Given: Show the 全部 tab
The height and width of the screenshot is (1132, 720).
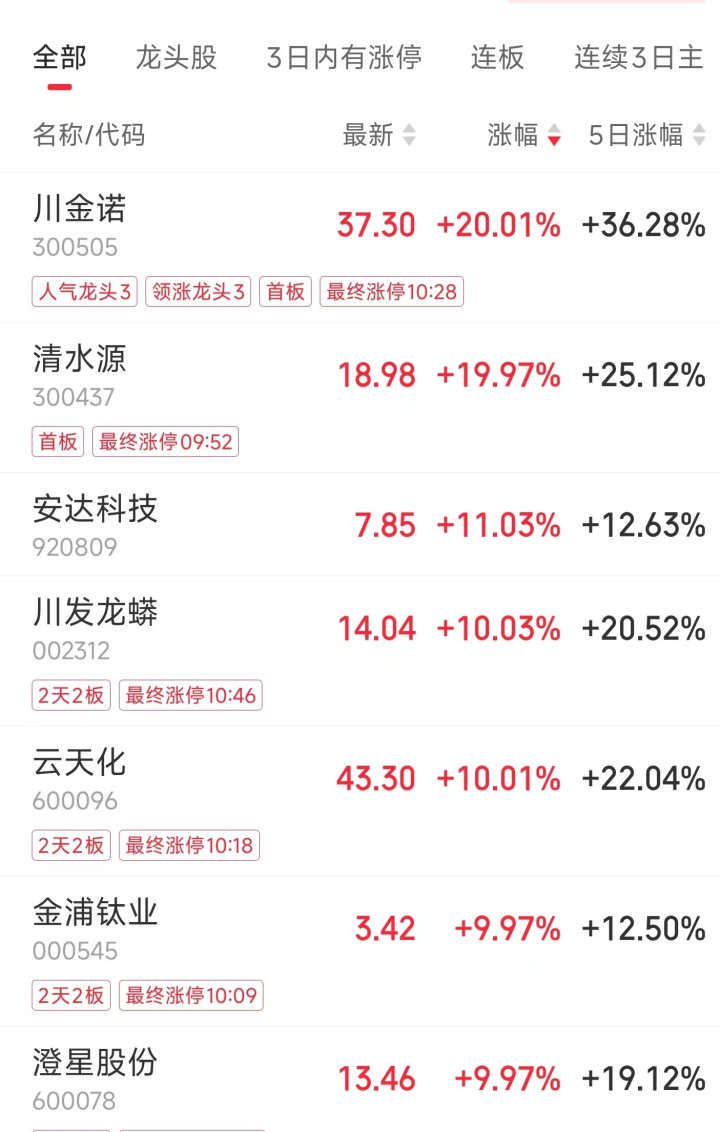Looking at the screenshot, I should tap(60, 58).
